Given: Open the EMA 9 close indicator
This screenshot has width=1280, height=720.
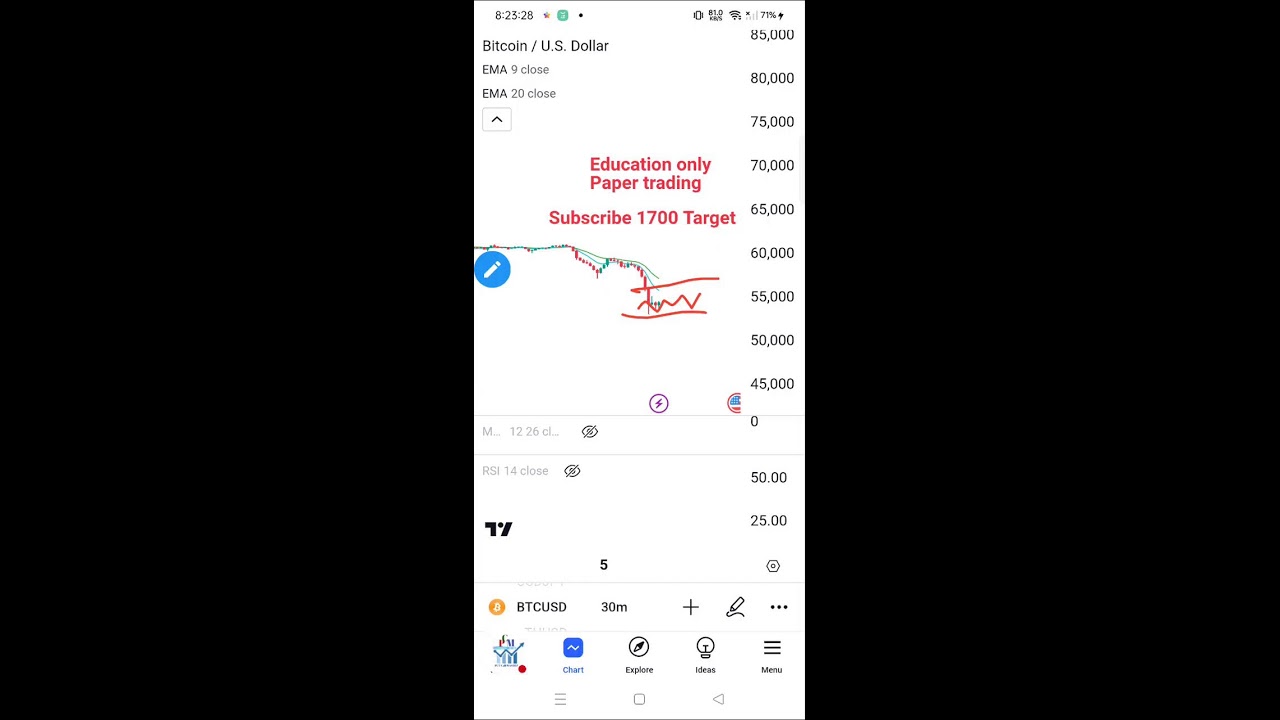Looking at the screenshot, I should pos(516,70).
